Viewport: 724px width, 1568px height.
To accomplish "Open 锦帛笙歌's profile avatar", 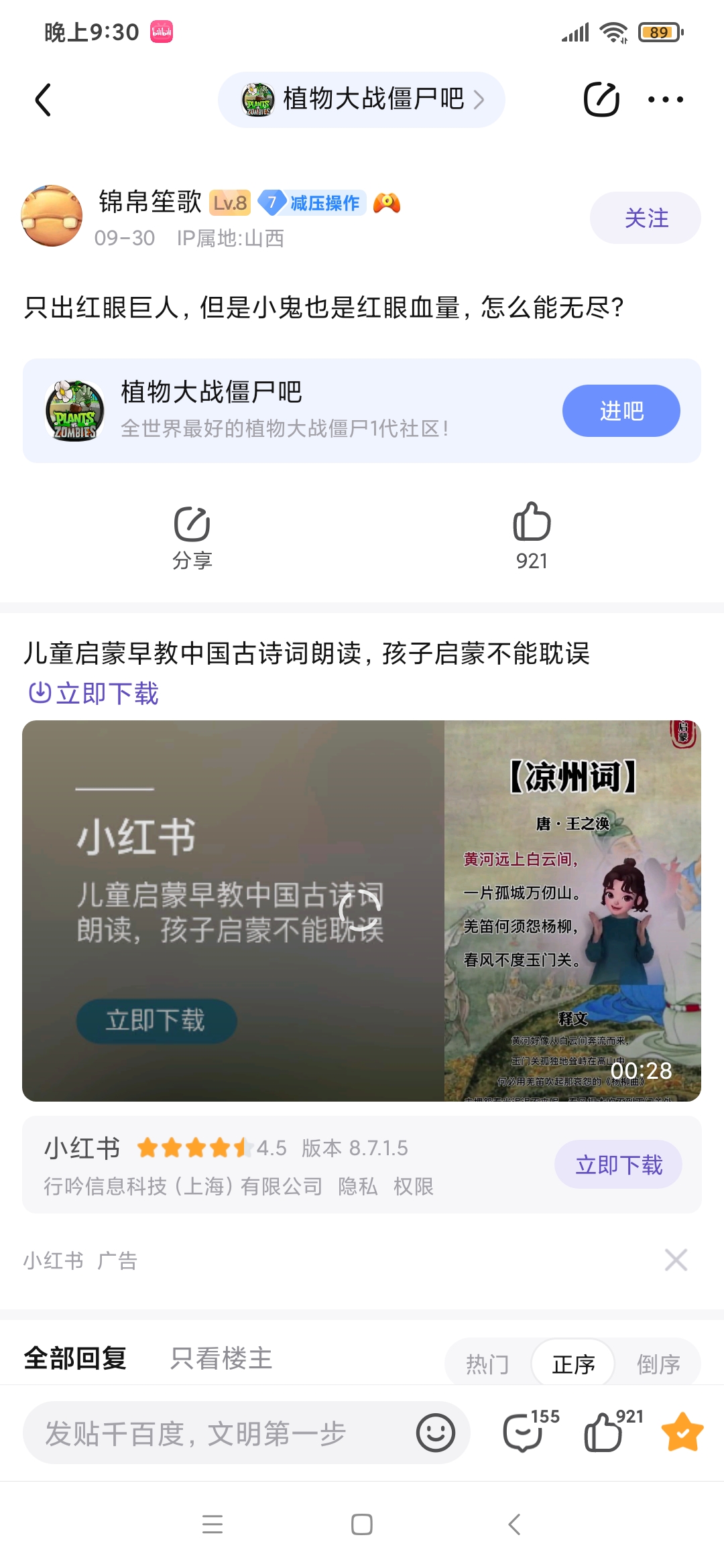I will pyautogui.click(x=52, y=216).
